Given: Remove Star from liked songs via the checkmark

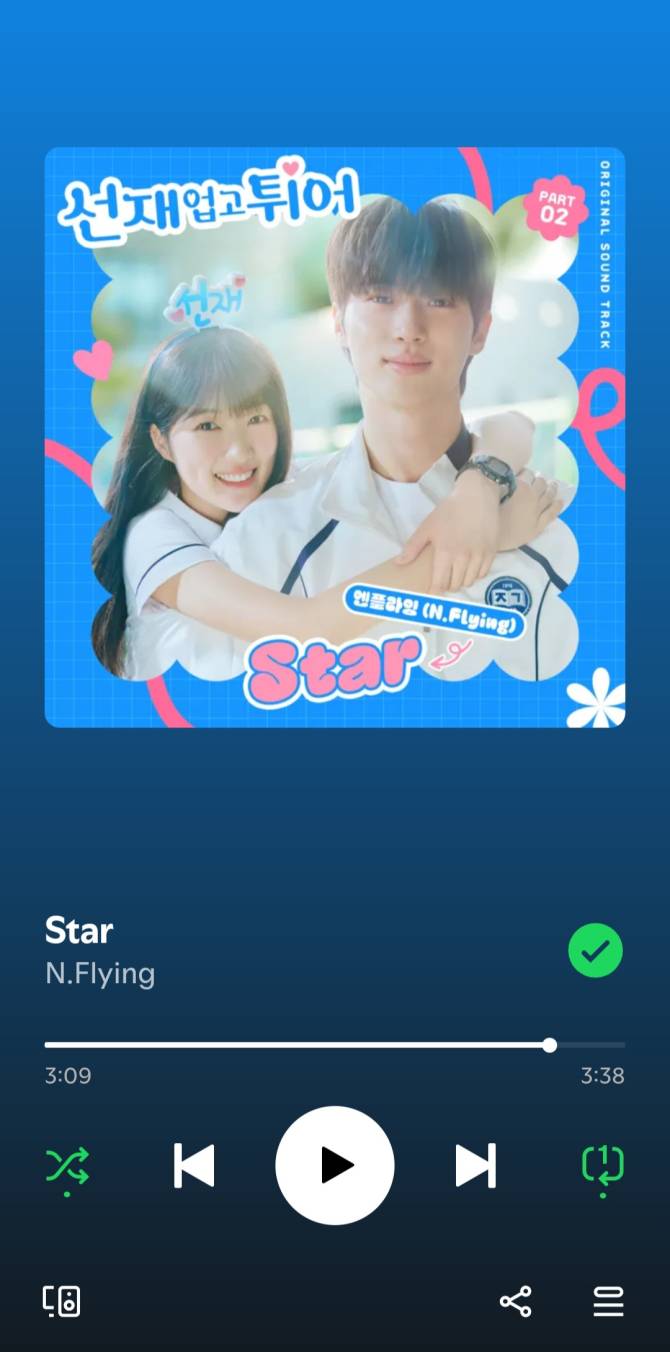Looking at the screenshot, I should 595,951.
